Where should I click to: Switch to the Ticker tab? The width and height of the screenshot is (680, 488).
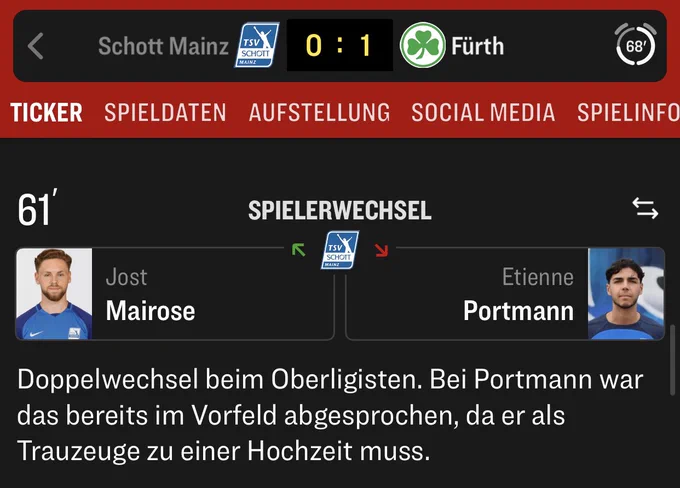(46, 112)
